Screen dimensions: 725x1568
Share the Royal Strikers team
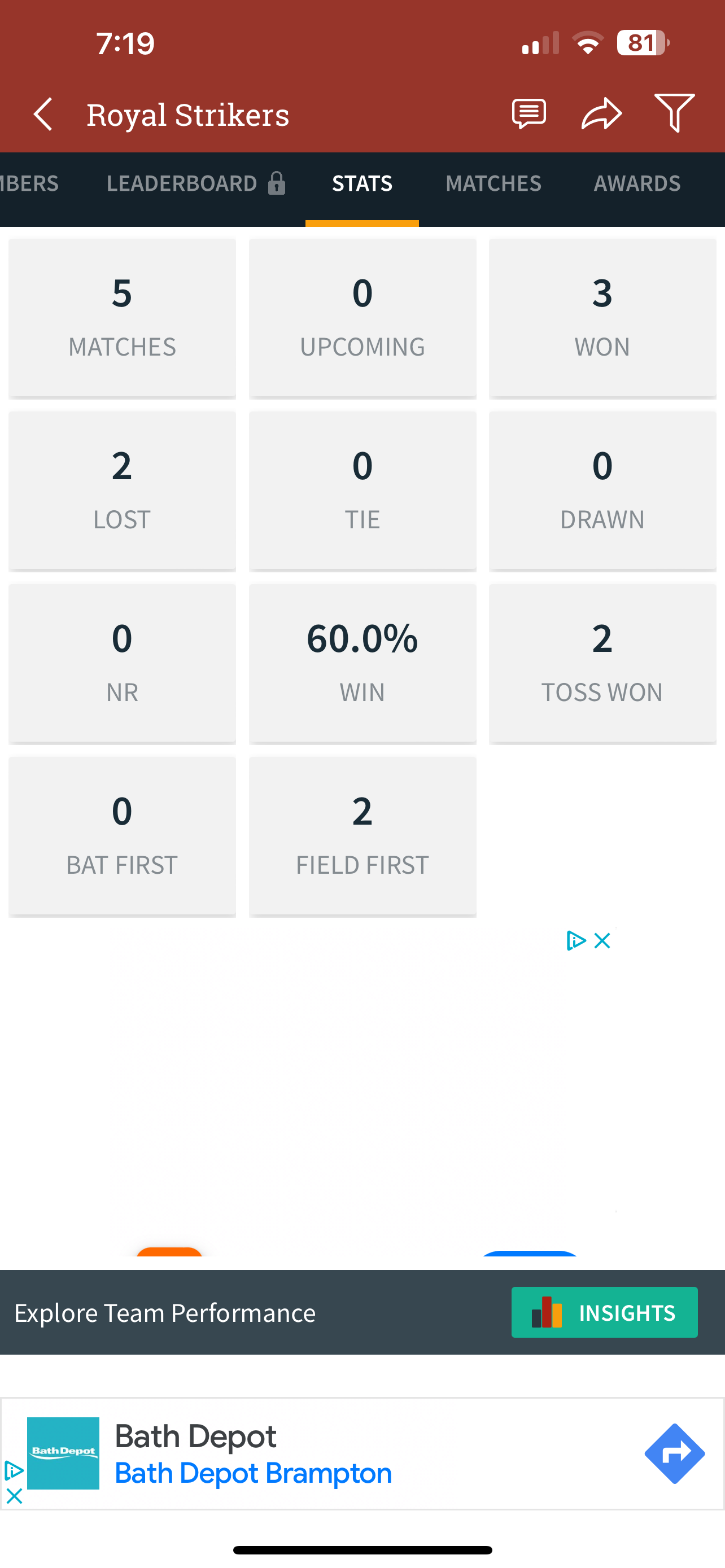pos(601,114)
